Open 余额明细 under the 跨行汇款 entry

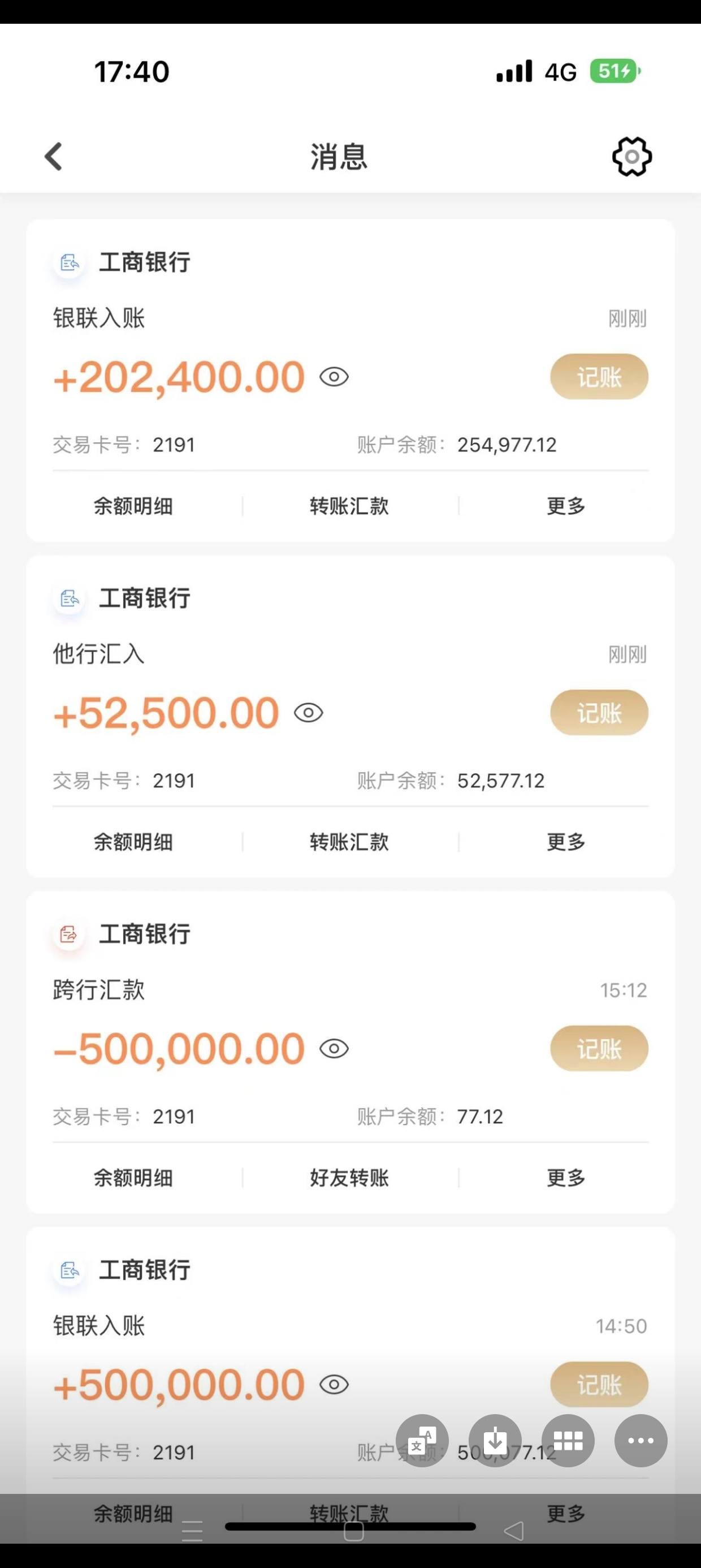(x=133, y=1178)
